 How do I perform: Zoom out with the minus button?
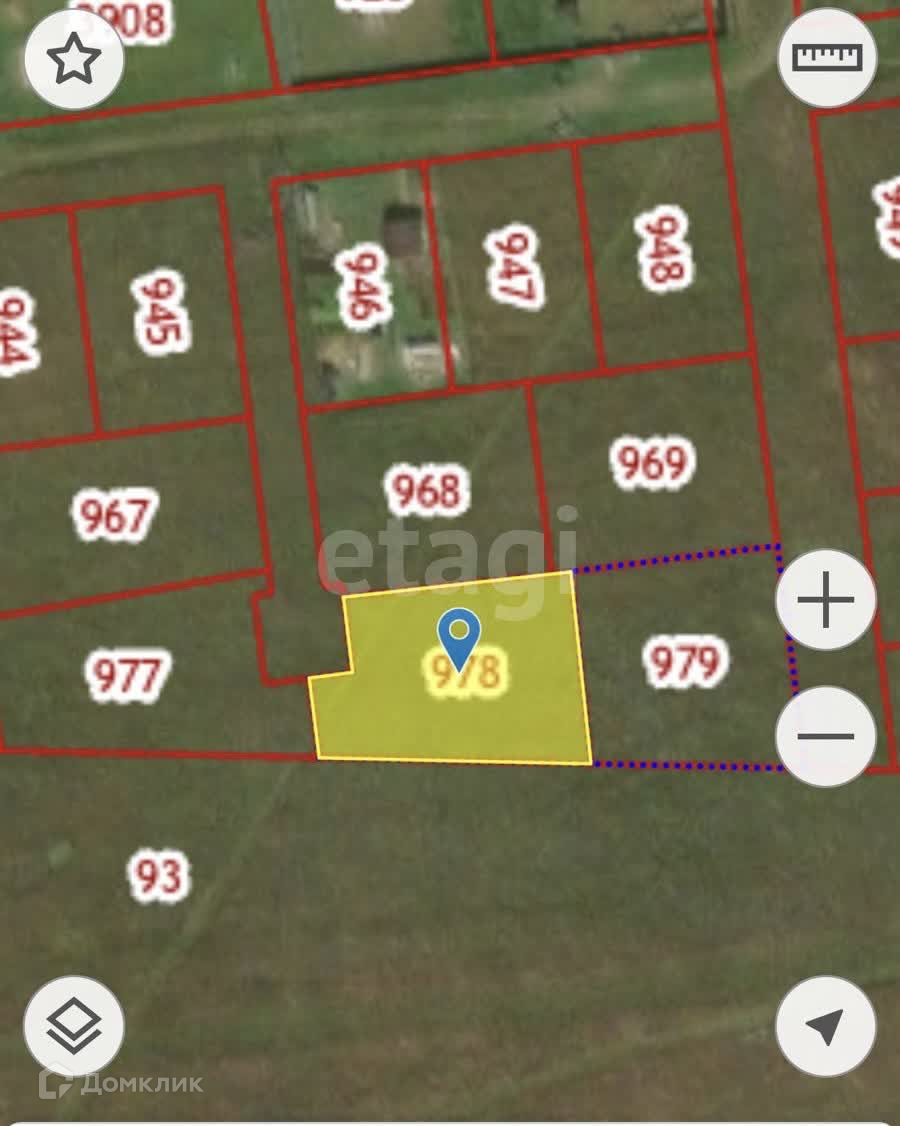coord(826,736)
